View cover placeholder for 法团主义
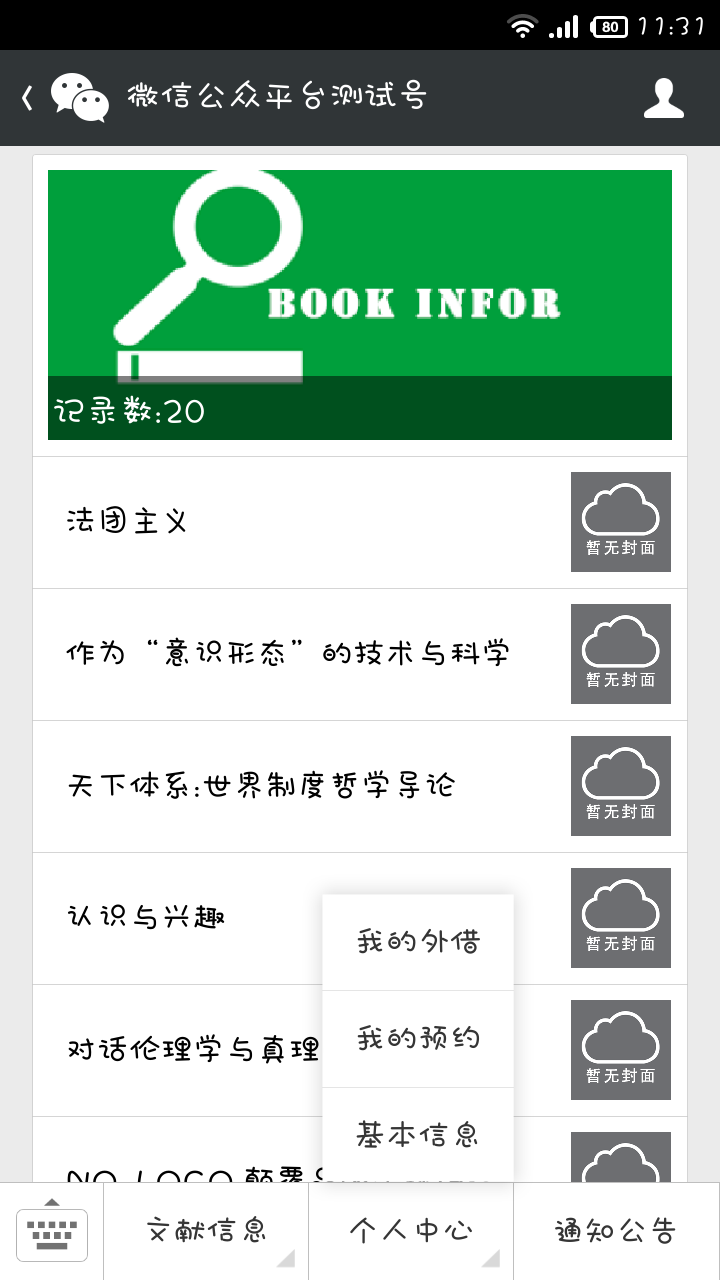 pyautogui.click(x=621, y=522)
